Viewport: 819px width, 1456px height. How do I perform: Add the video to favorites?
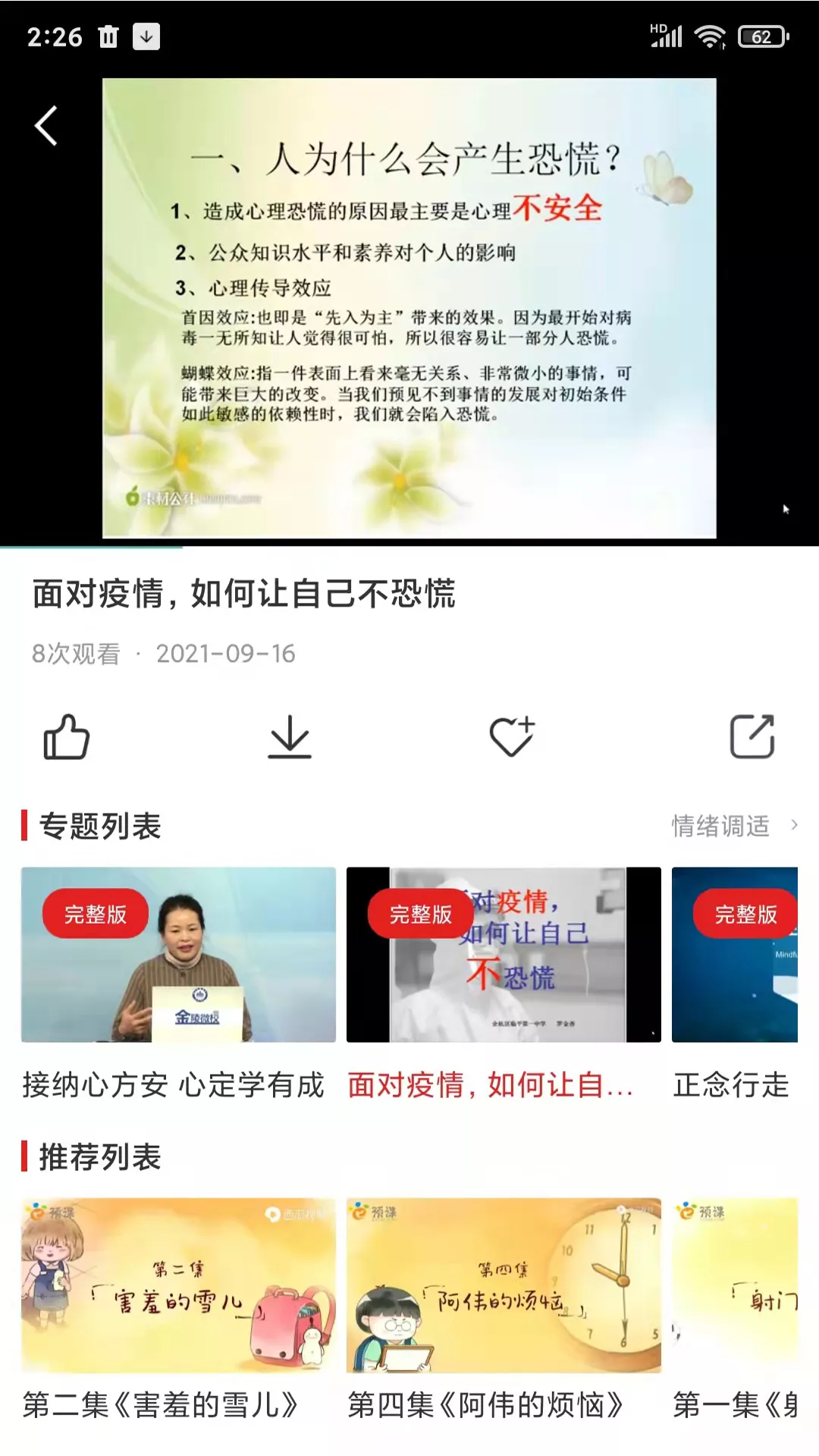point(512,736)
